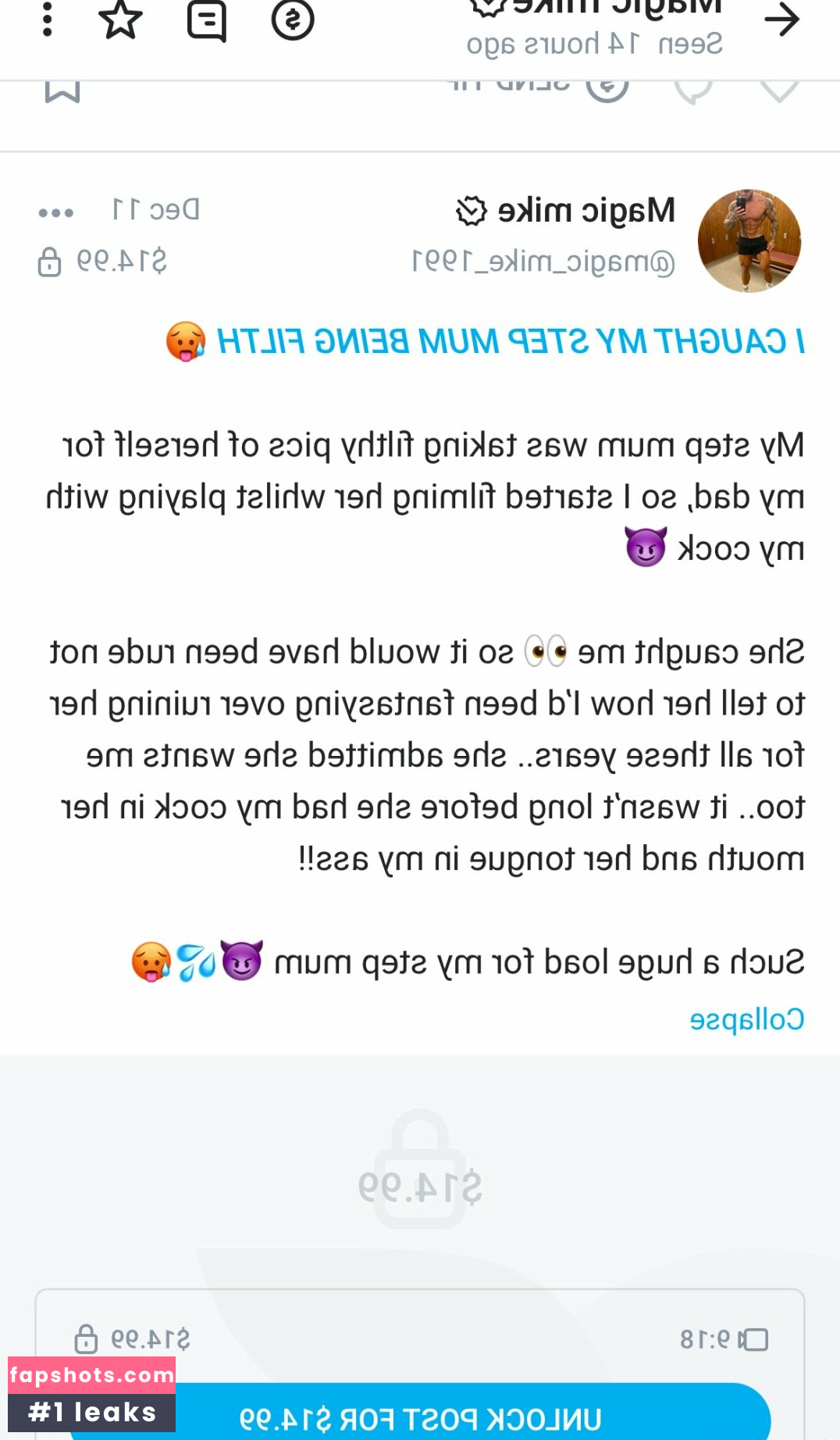Send a tip using header dollar icon
This screenshot has height=1440, width=840.
293,20
